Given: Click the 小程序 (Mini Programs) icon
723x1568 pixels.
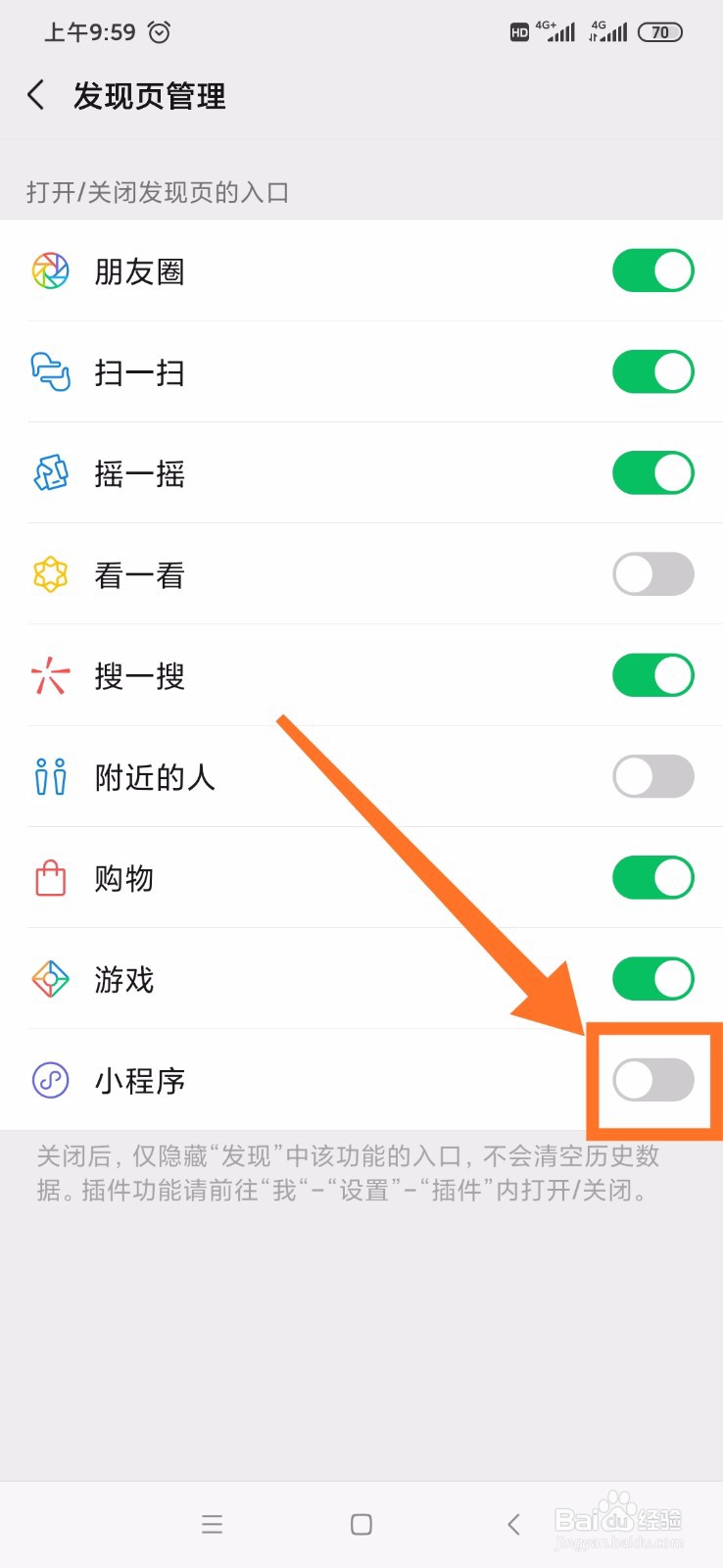Looking at the screenshot, I should [x=49, y=1080].
